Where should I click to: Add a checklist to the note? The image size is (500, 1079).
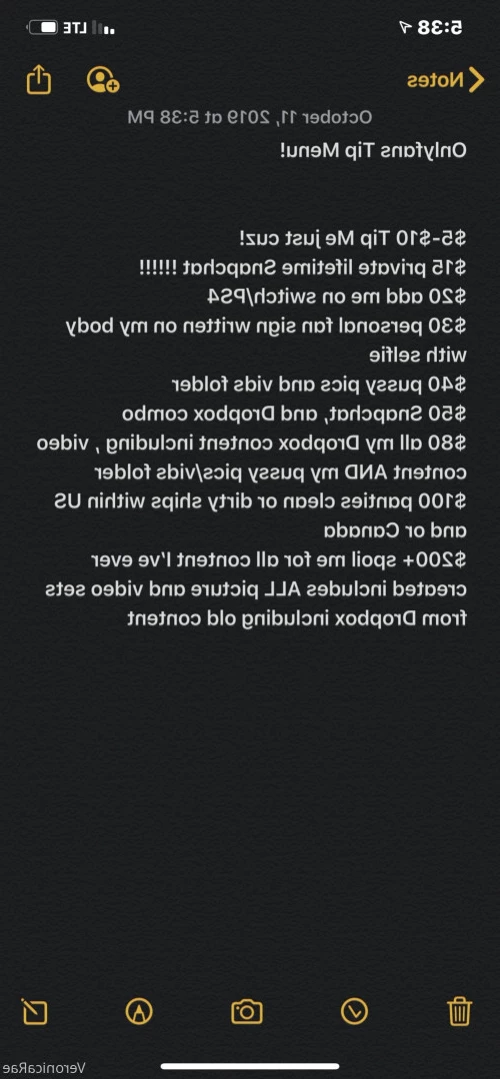(355, 1012)
